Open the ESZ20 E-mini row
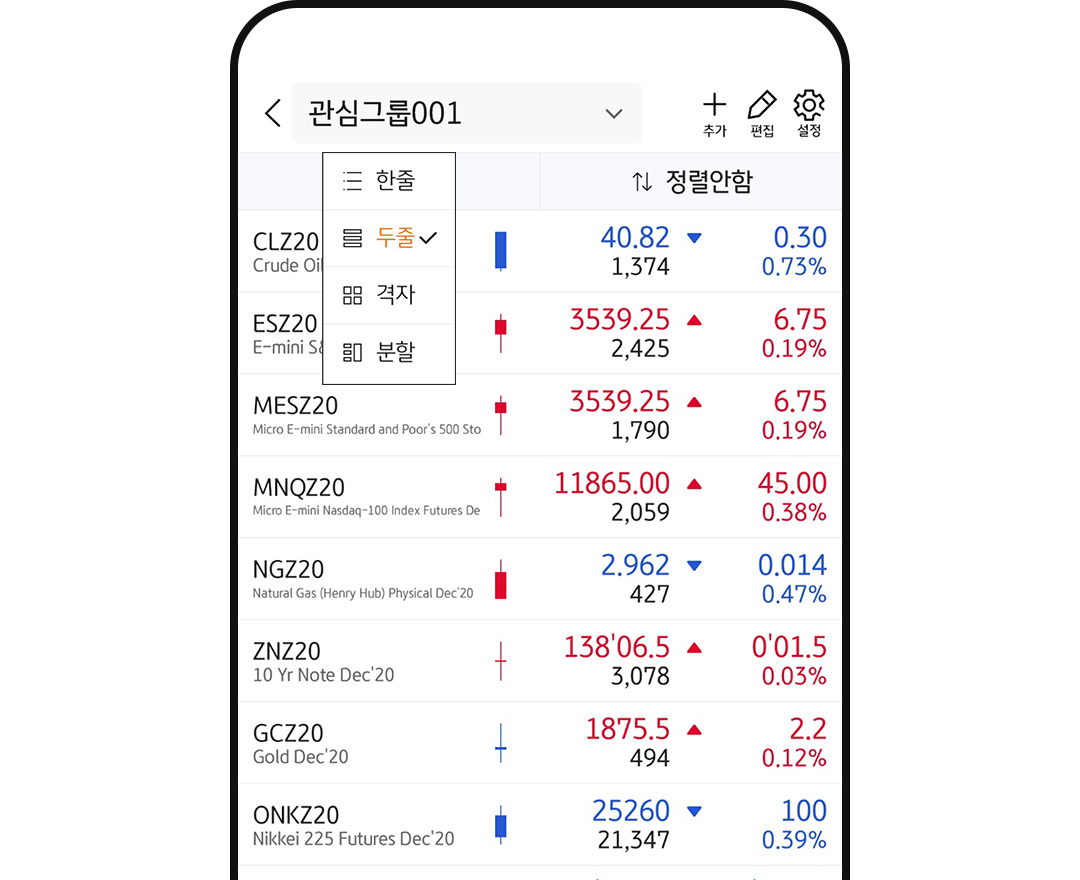The width and height of the screenshot is (1080, 880). [600, 333]
